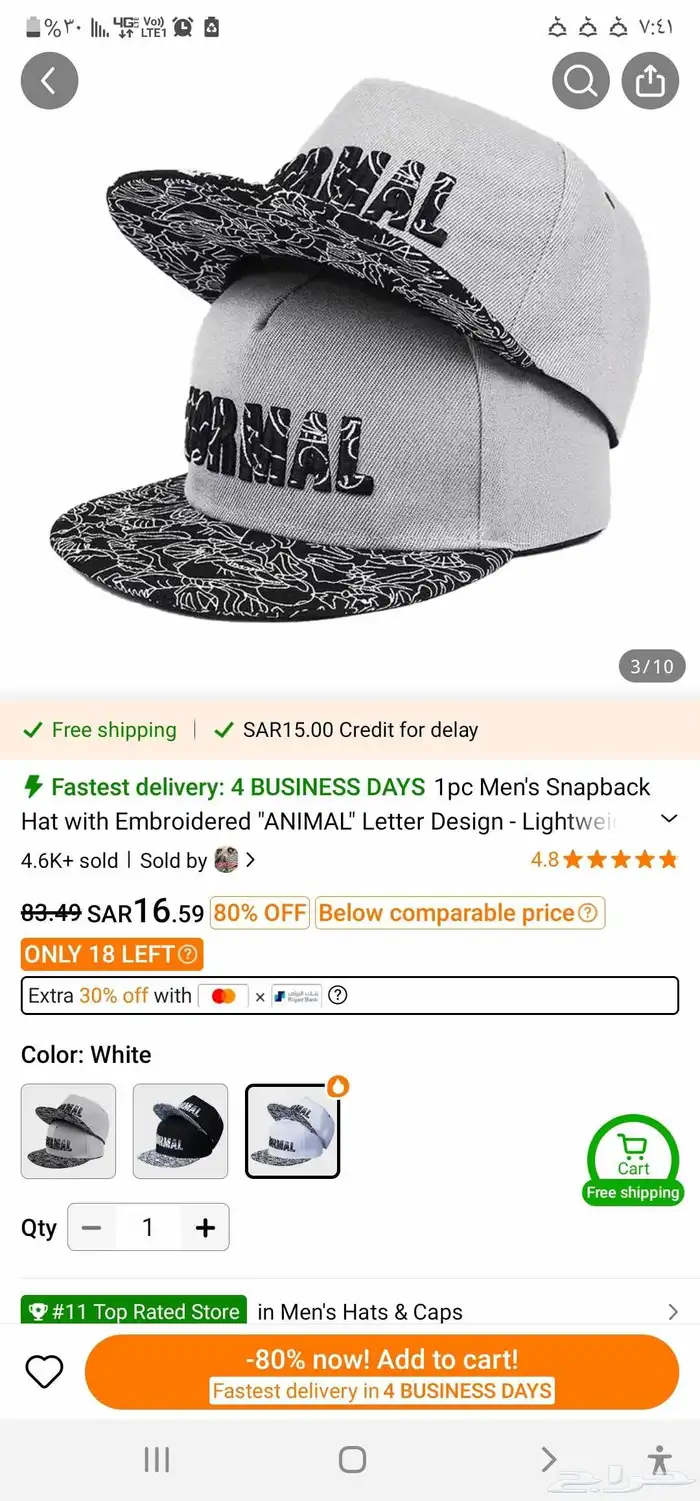
Task: Decrease quantity with minus button
Action: click(92, 1227)
